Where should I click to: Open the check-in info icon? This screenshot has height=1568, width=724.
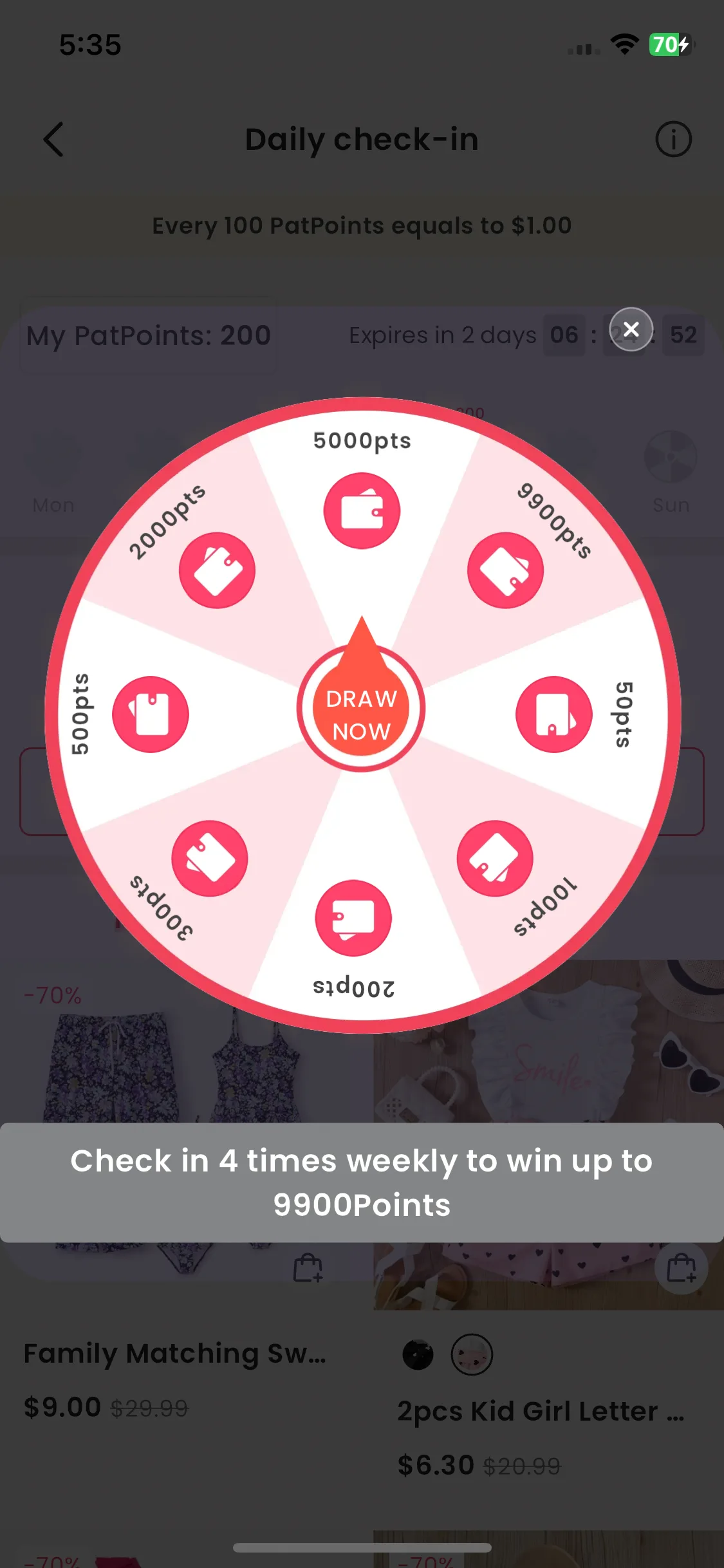(x=673, y=140)
